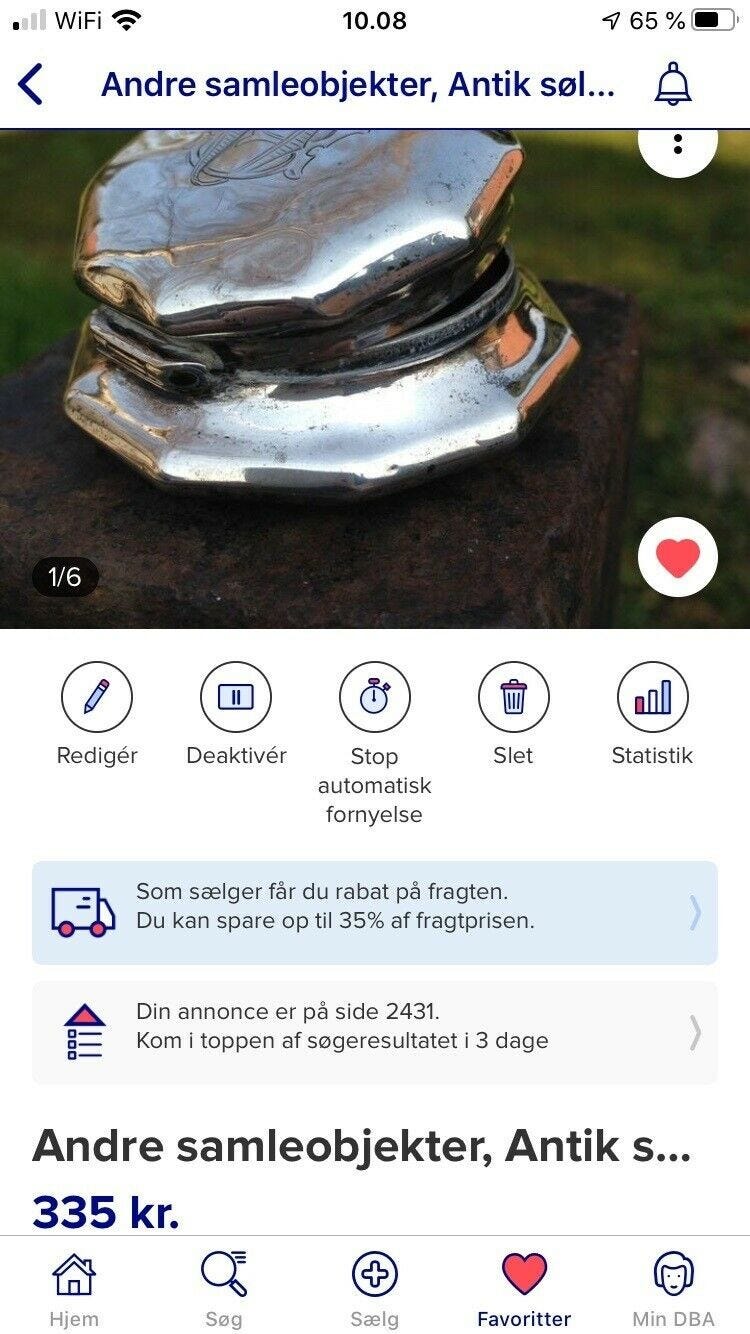Toggle the favorite heart on the photo
Image resolution: width=750 pixels, height=1334 pixels.
678,558
